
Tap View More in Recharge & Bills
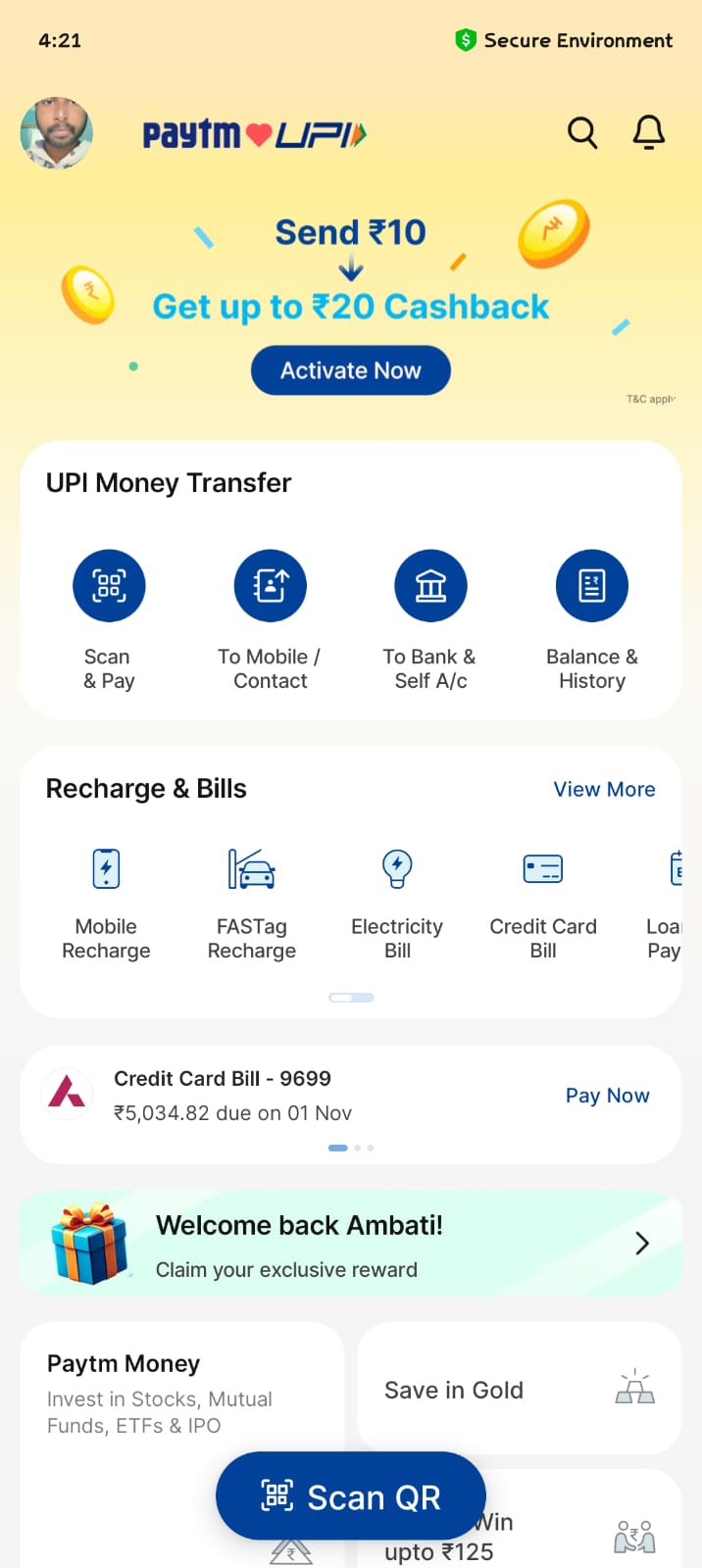tap(604, 790)
